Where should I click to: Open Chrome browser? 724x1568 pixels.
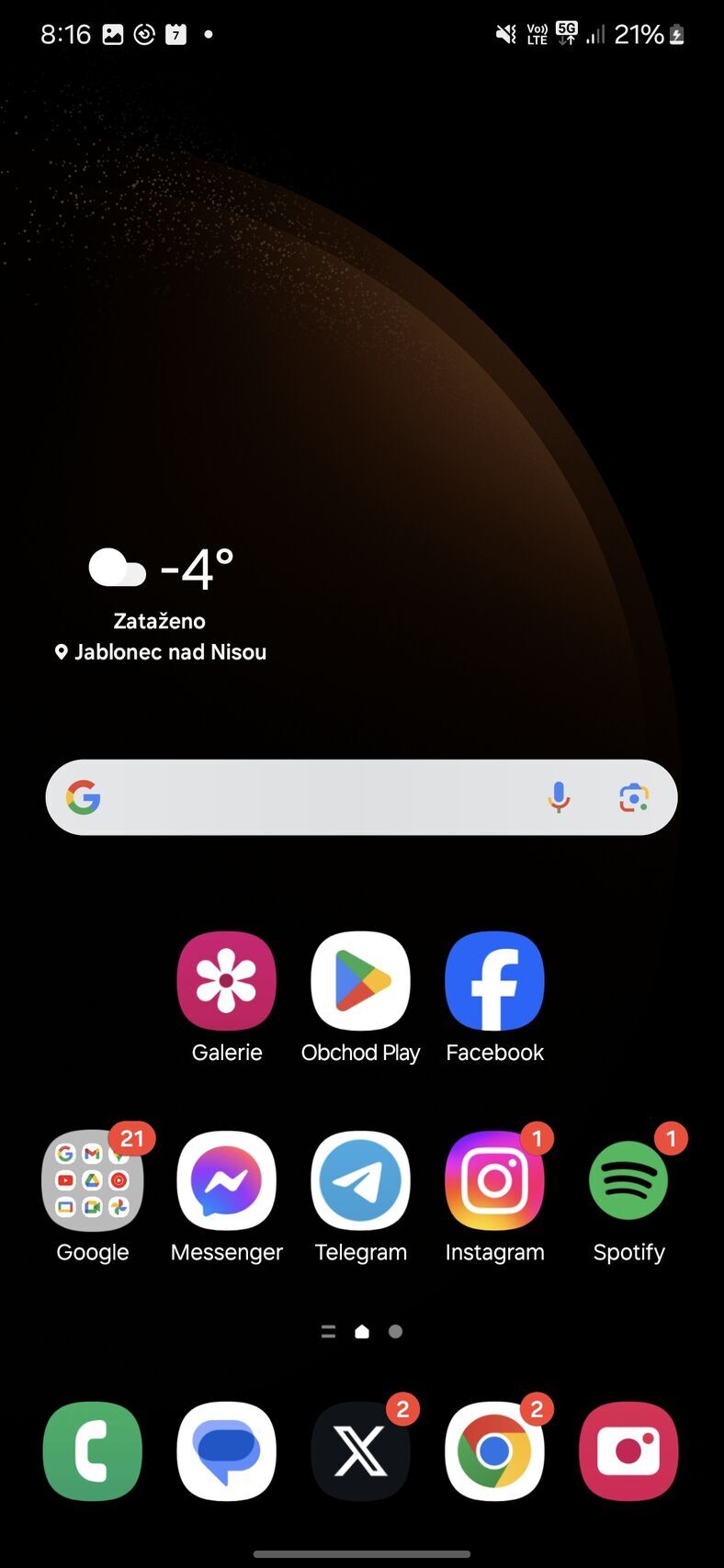(x=494, y=1451)
